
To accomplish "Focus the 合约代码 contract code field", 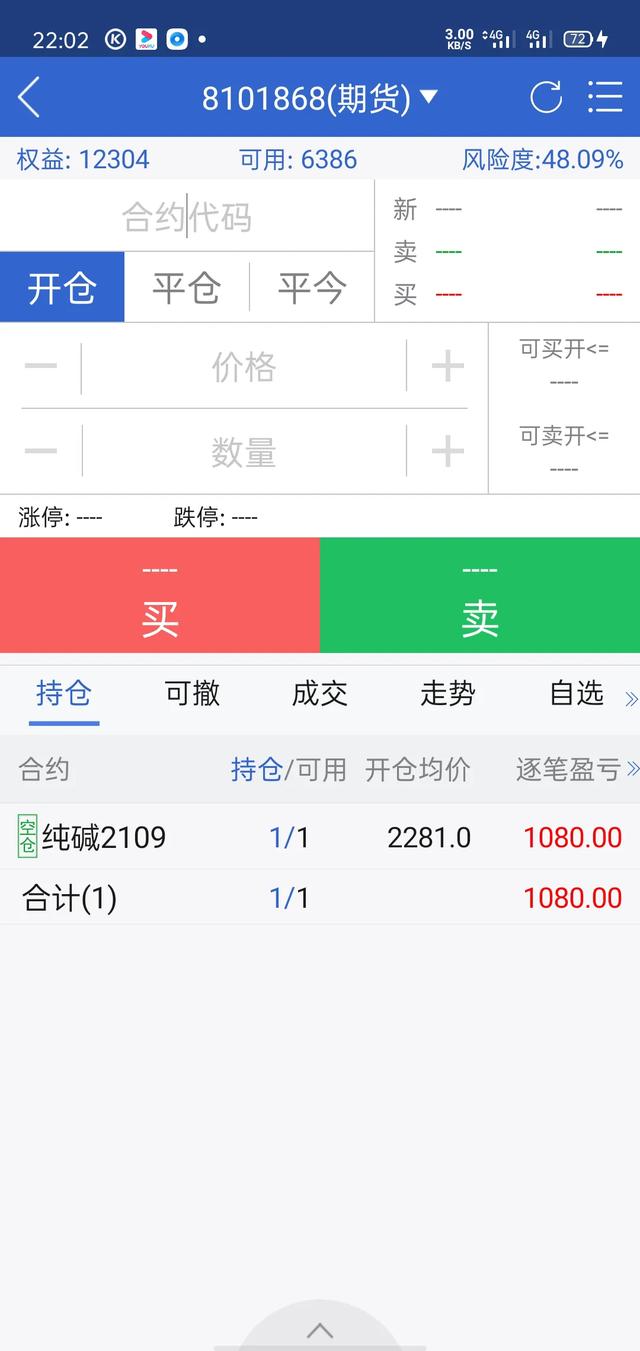I will [x=187, y=217].
